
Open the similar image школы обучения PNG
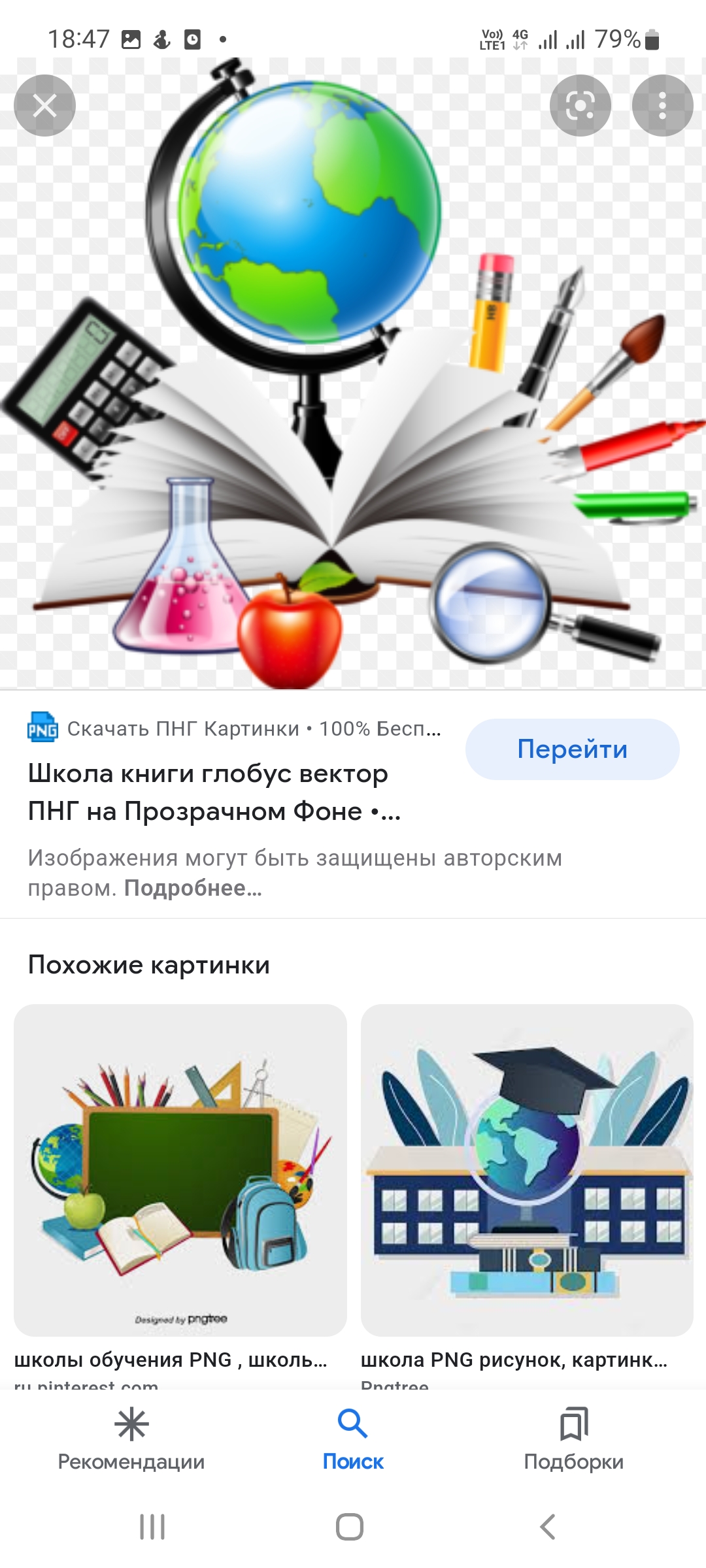180,1169
